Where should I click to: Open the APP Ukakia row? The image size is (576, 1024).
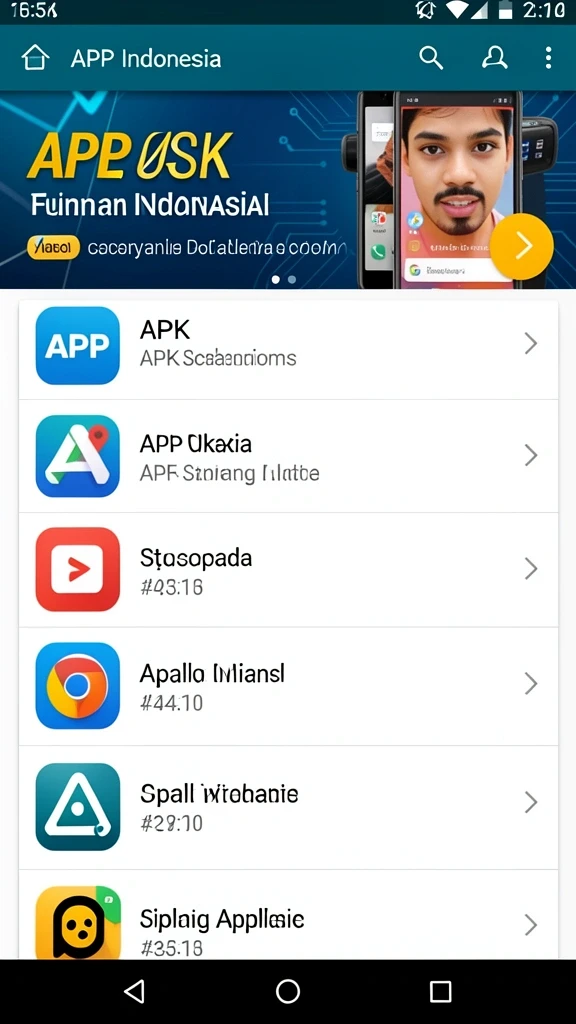(288, 456)
